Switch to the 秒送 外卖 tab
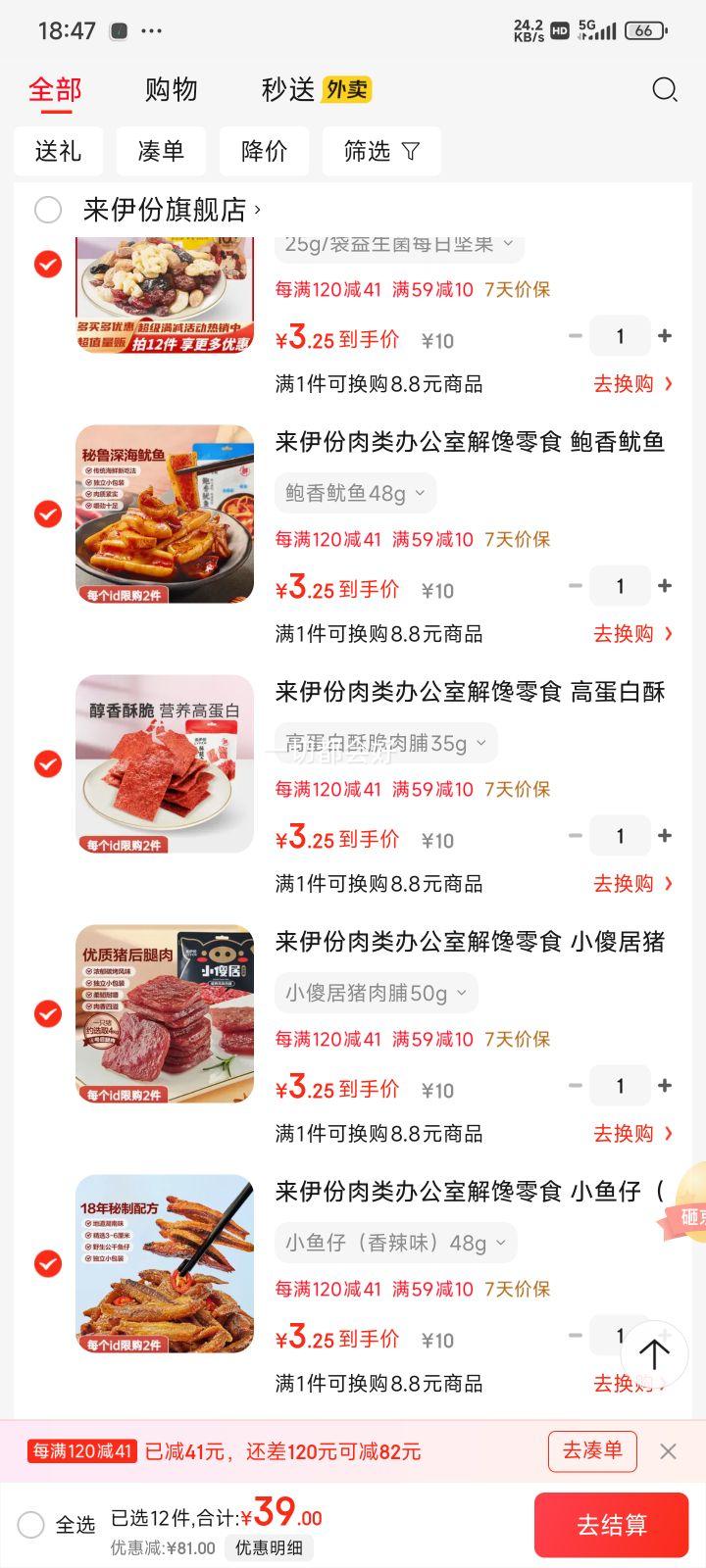This screenshot has height=1568, width=706. point(316,89)
